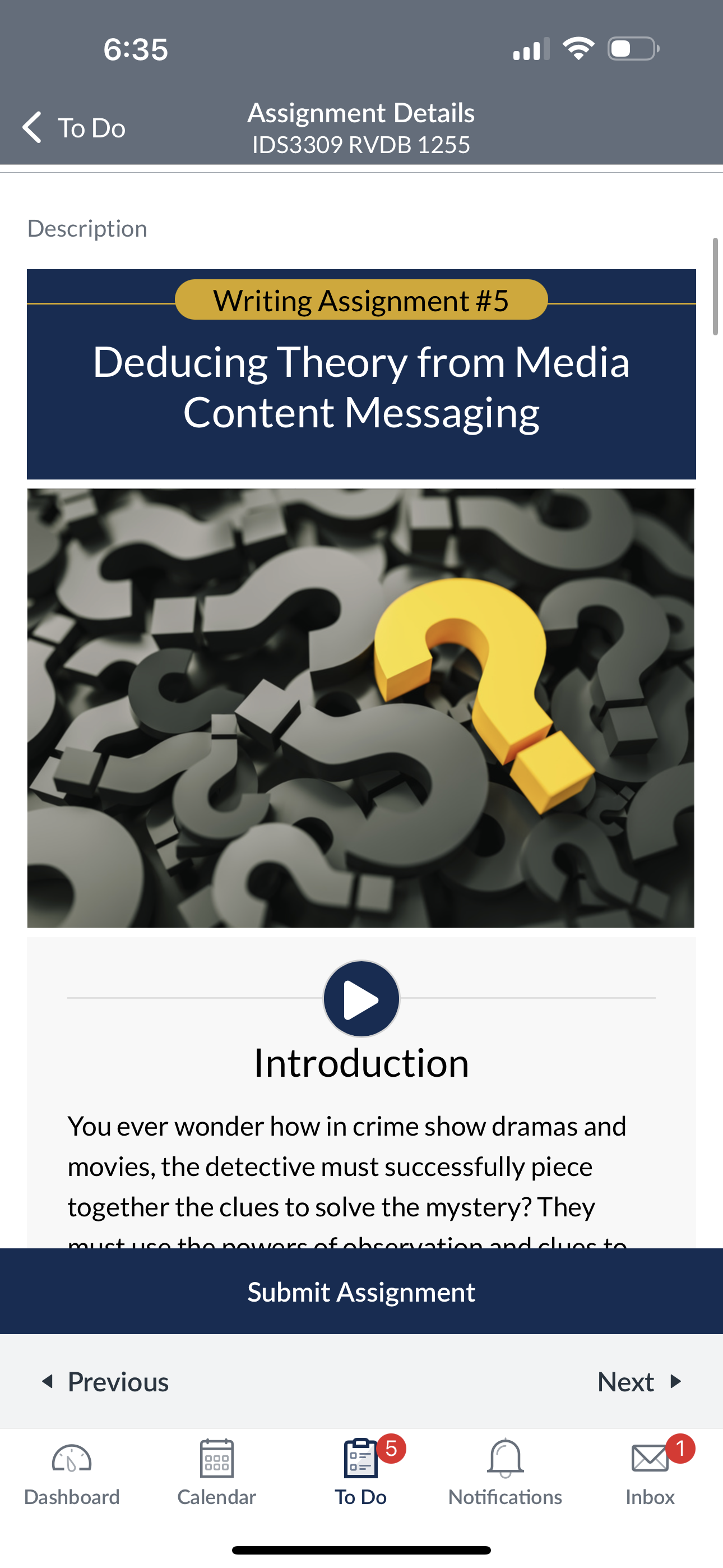Go to the Next item
Screen dimensions: 723x1568
[x=639, y=1382]
